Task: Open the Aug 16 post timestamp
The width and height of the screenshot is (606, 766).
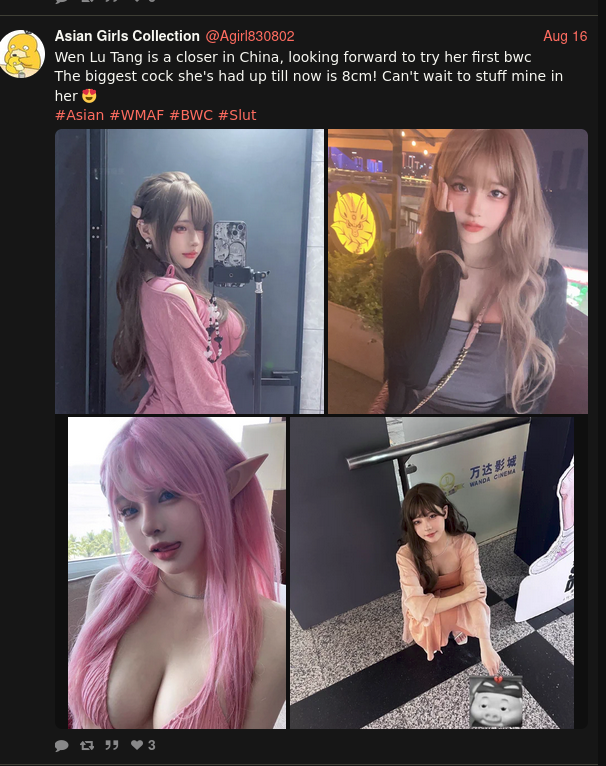Action: [565, 36]
